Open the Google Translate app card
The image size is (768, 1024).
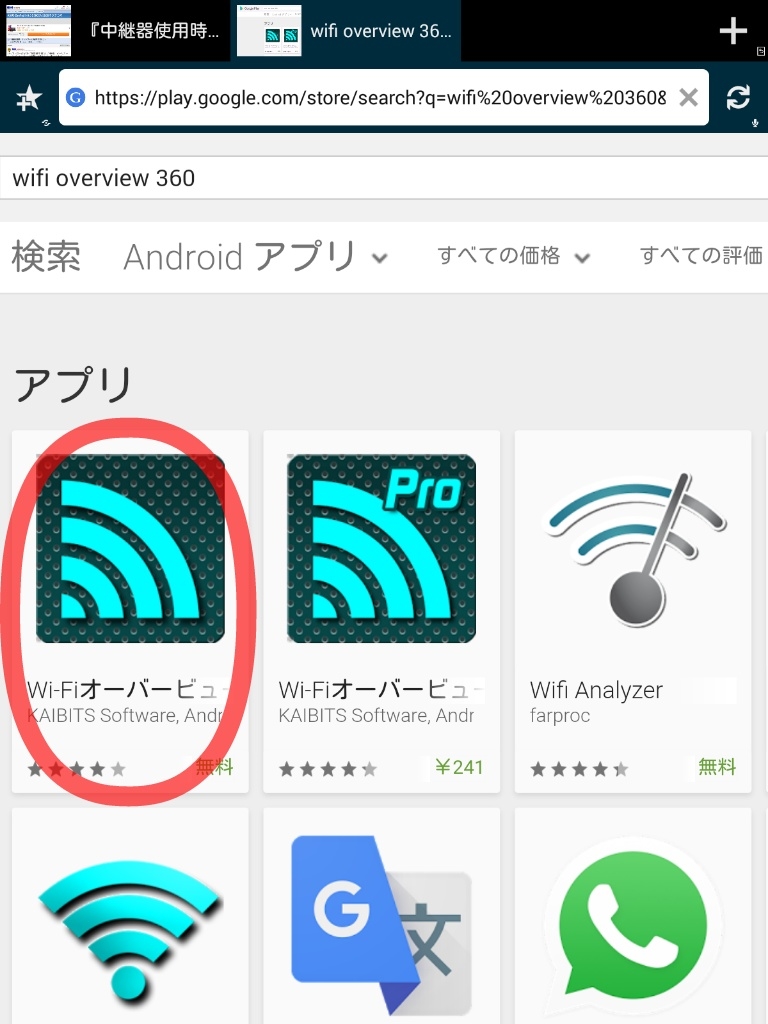[x=381, y=915]
